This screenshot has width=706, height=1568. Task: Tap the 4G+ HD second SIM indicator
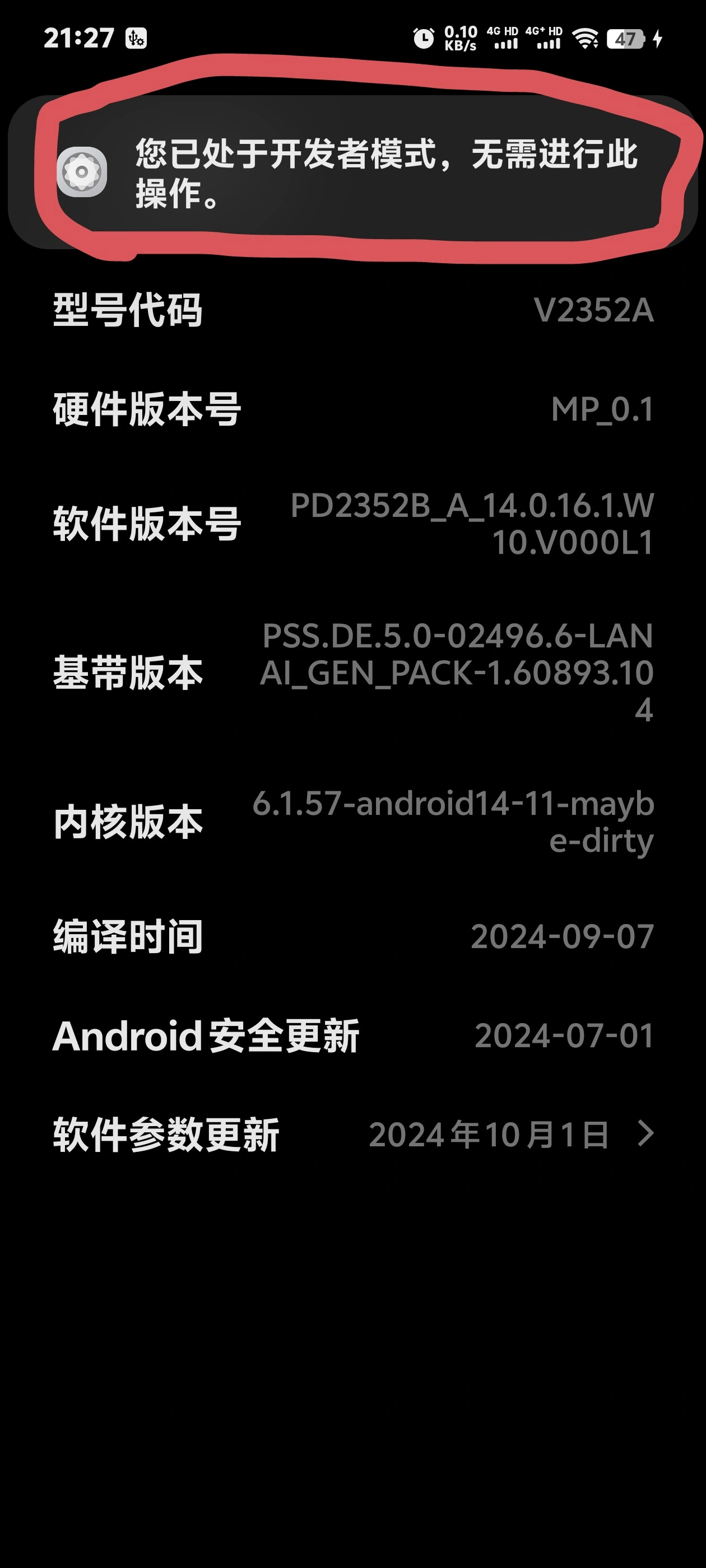pos(544,38)
